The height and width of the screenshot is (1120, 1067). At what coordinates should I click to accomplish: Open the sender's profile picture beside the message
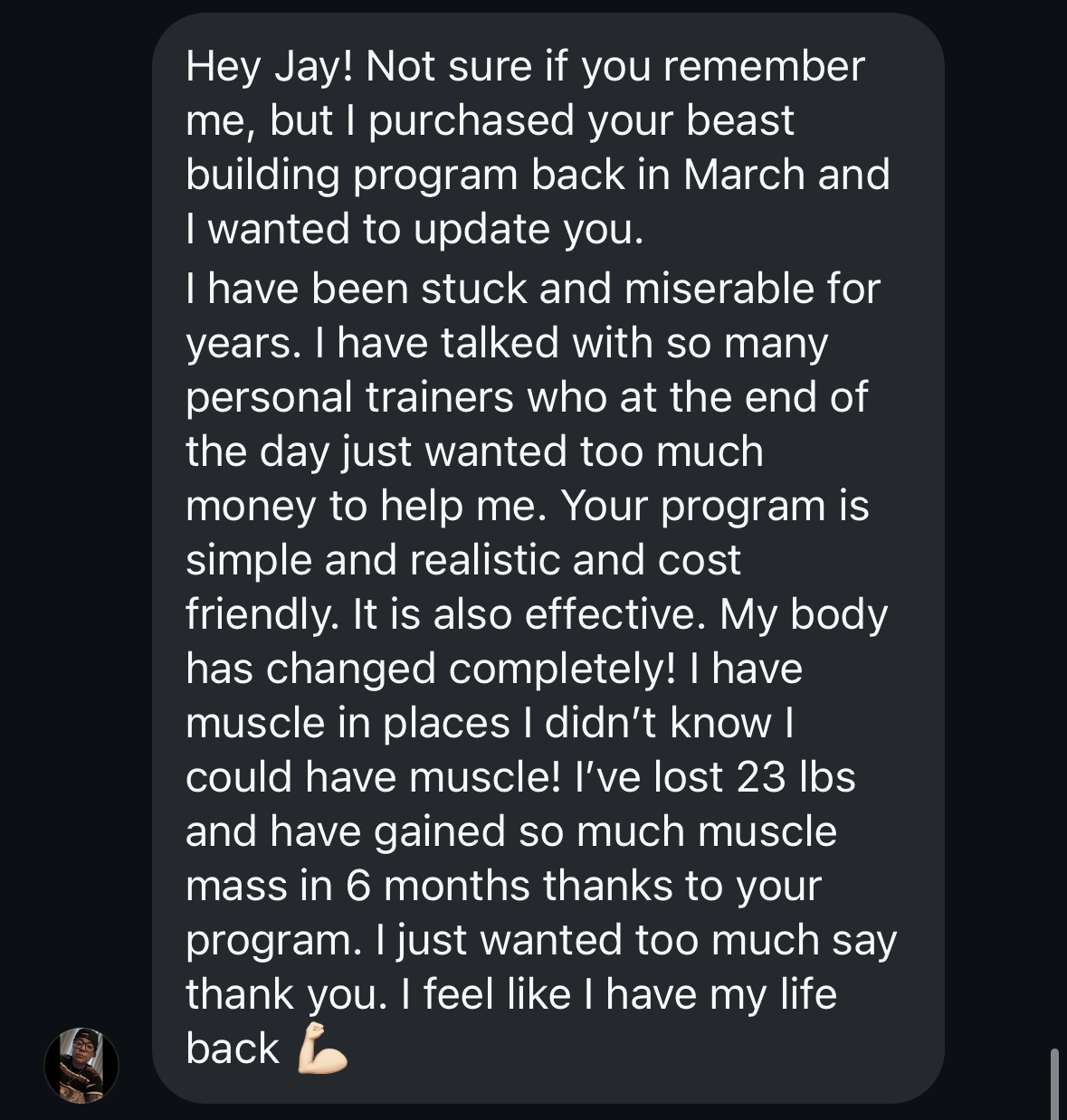81,1065
